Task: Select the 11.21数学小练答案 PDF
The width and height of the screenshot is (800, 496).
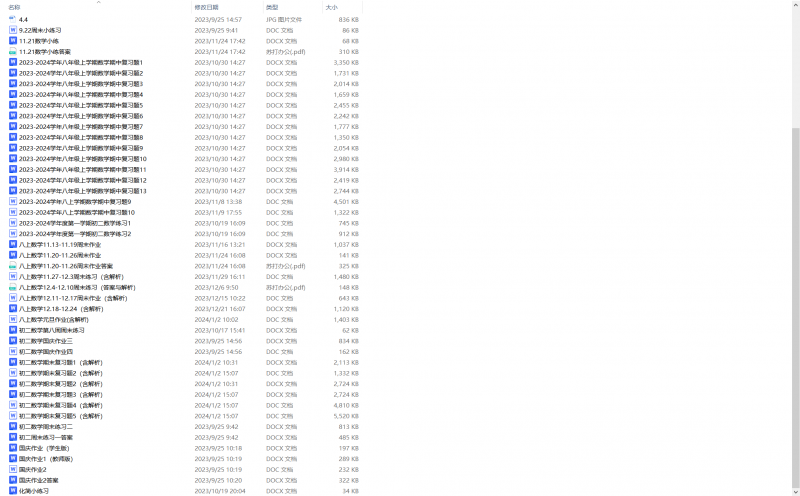Action: click(45, 51)
